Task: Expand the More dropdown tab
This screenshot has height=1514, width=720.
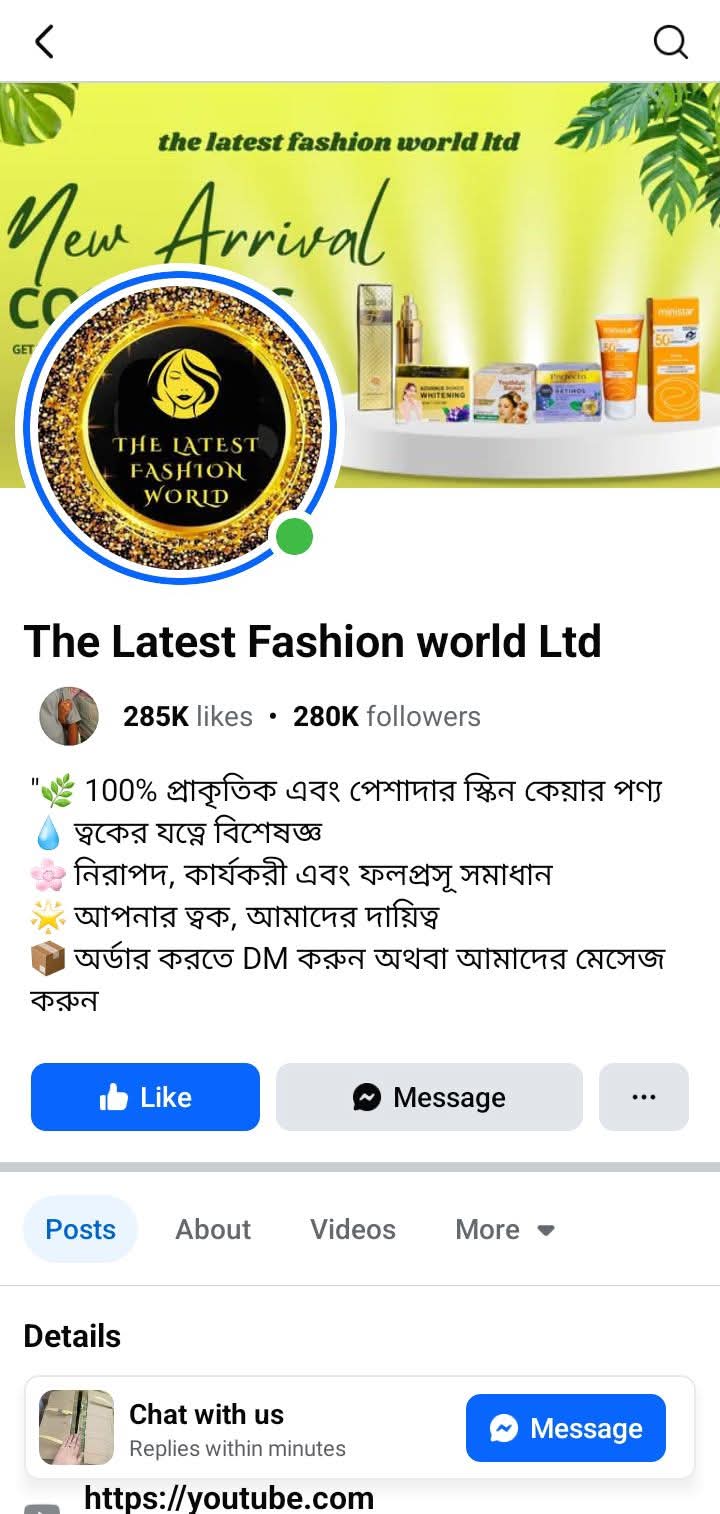Action: click(505, 1229)
